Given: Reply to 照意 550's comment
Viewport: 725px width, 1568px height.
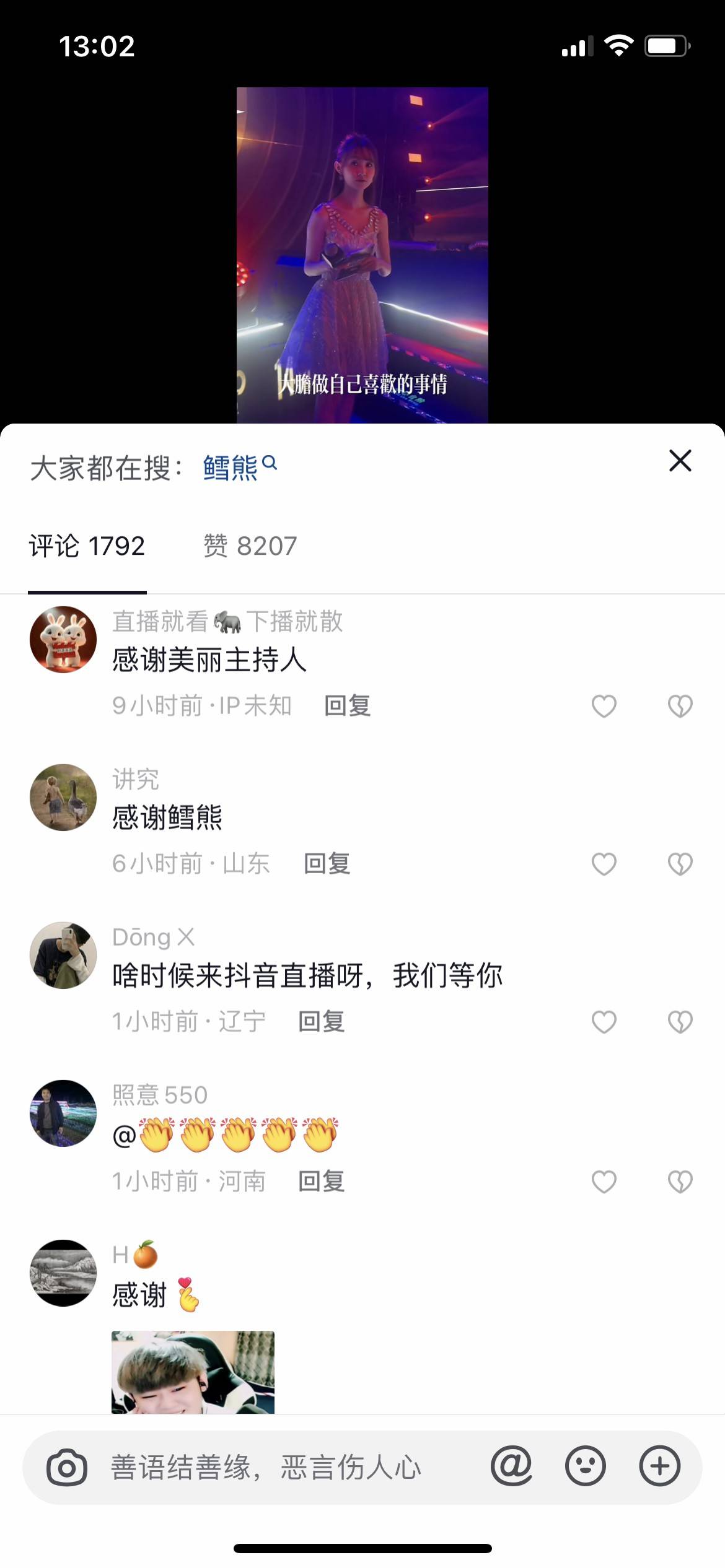Looking at the screenshot, I should coord(321,1182).
